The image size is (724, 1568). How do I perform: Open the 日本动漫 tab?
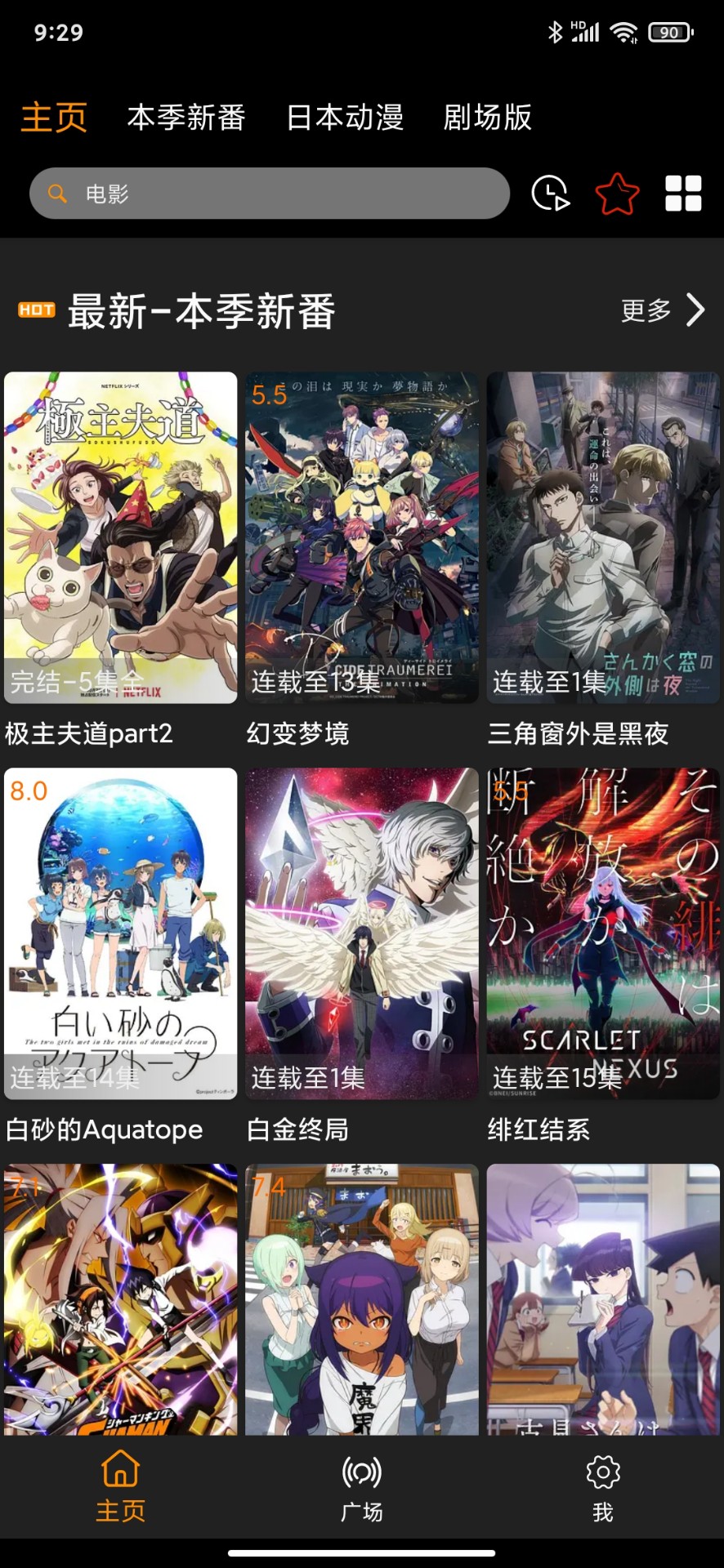[344, 118]
